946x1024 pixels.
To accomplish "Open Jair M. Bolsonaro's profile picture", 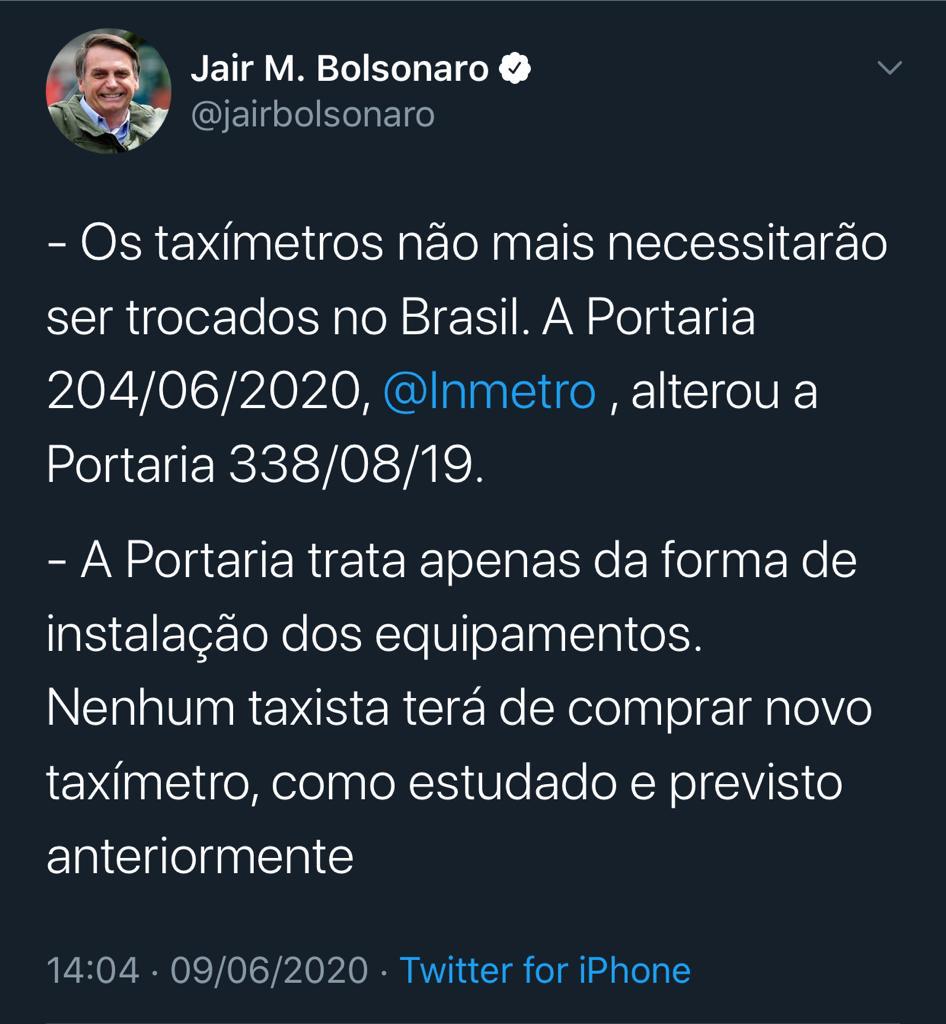I will point(108,91).
